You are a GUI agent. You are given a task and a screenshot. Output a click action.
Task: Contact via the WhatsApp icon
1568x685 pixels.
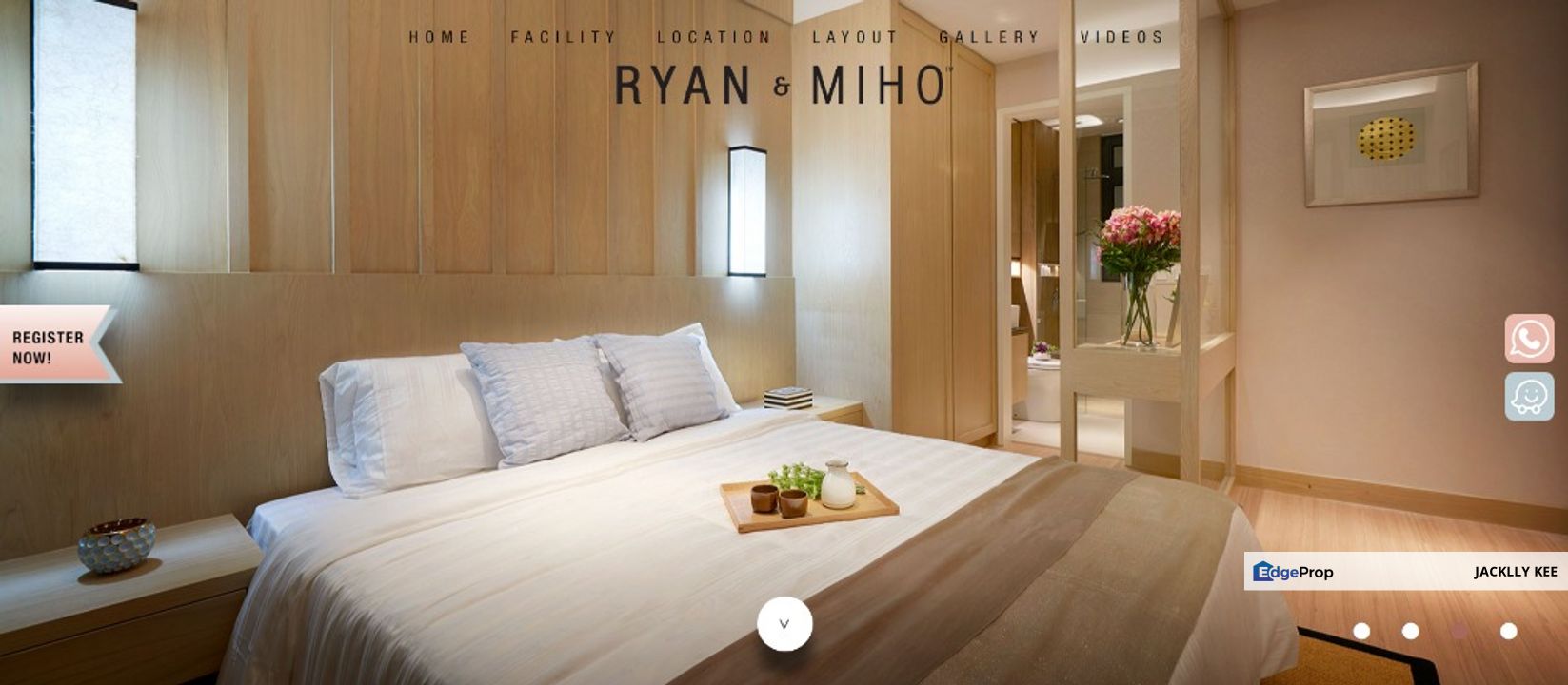click(1529, 339)
